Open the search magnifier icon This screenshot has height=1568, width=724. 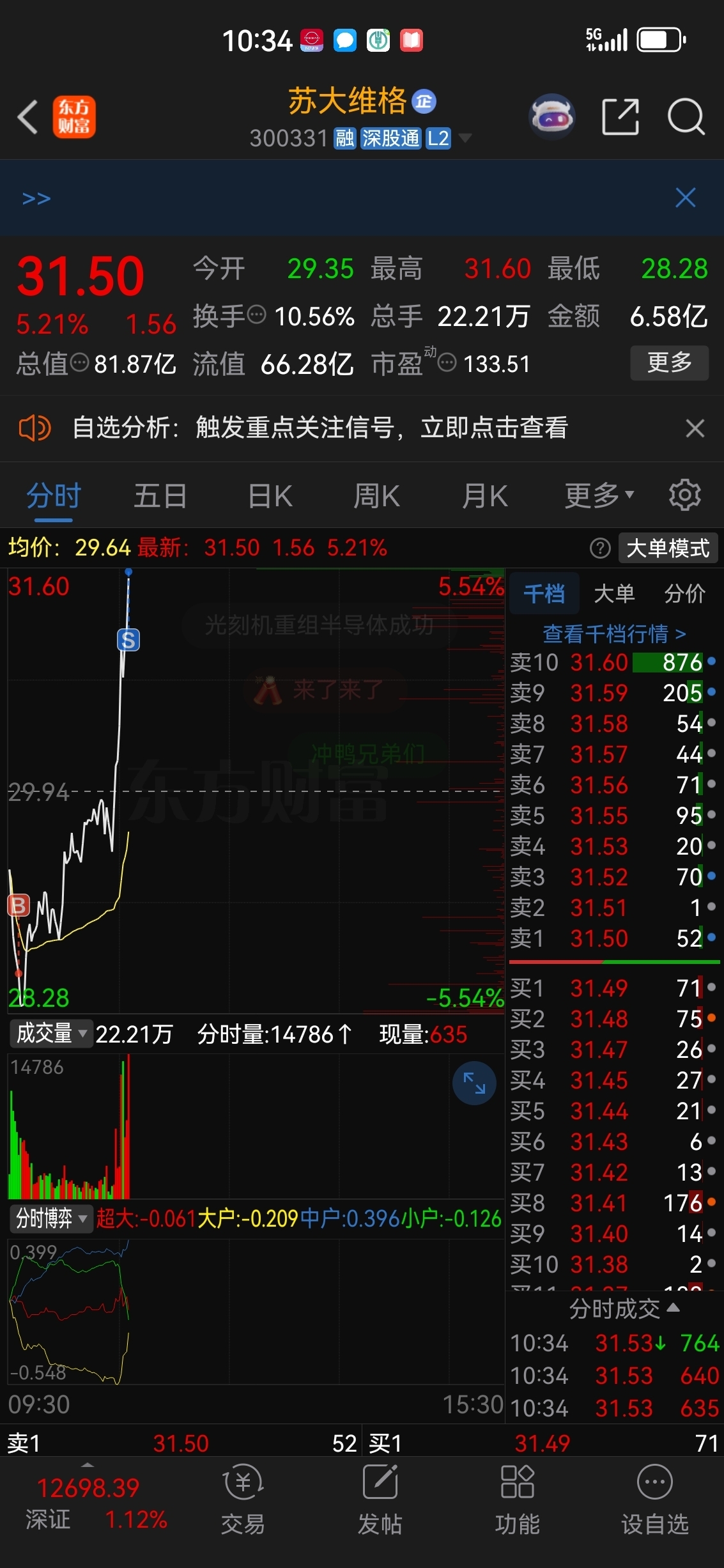click(x=686, y=117)
